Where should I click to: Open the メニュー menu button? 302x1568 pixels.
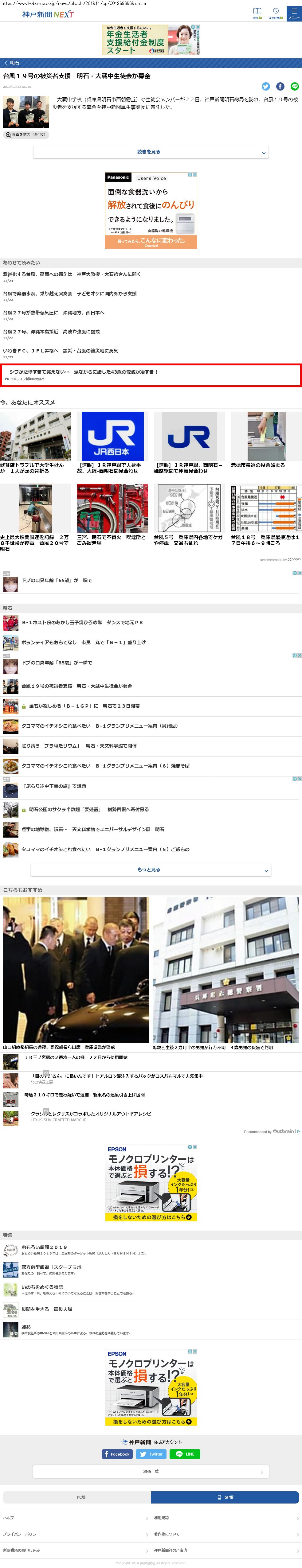pyautogui.click(x=293, y=13)
